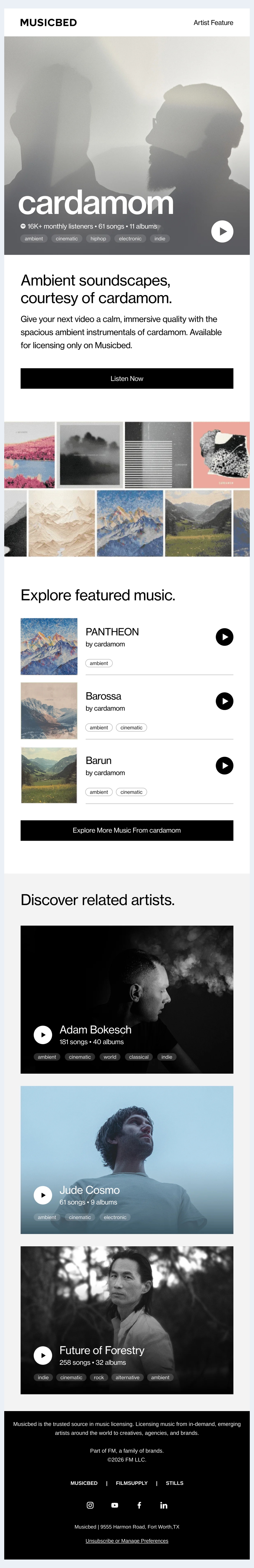The height and width of the screenshot is (1568, 254).
Task: Open the STILLS footer link
Action: click(174, 1483)
